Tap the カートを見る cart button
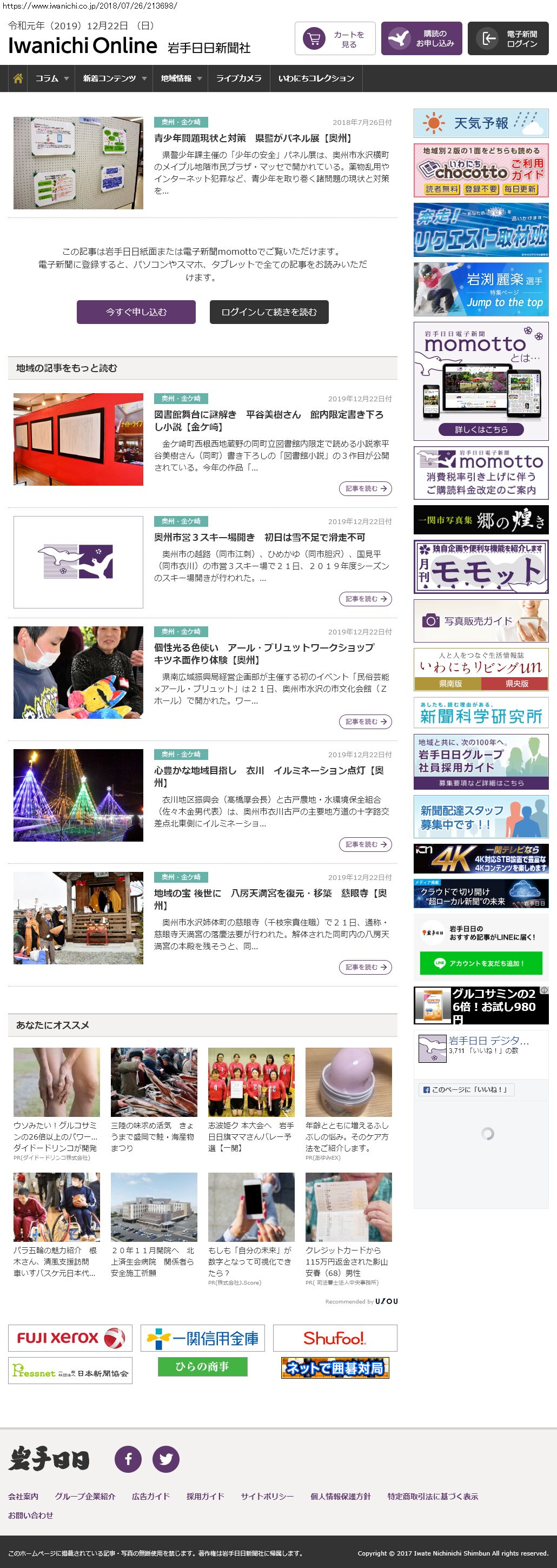 [x=335, y=39]
